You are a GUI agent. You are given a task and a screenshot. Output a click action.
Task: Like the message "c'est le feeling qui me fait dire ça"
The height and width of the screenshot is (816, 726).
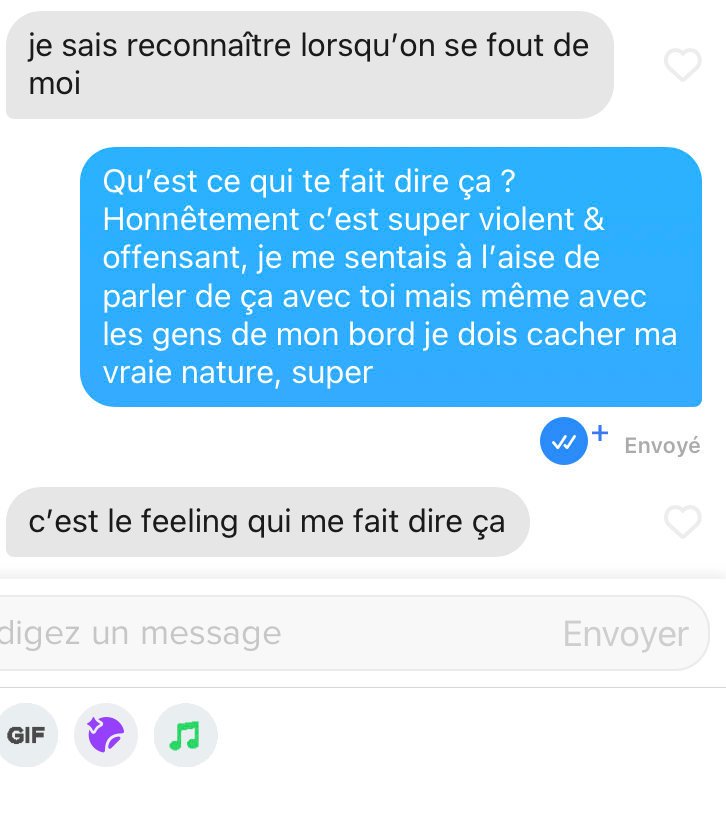coord(683,521)
